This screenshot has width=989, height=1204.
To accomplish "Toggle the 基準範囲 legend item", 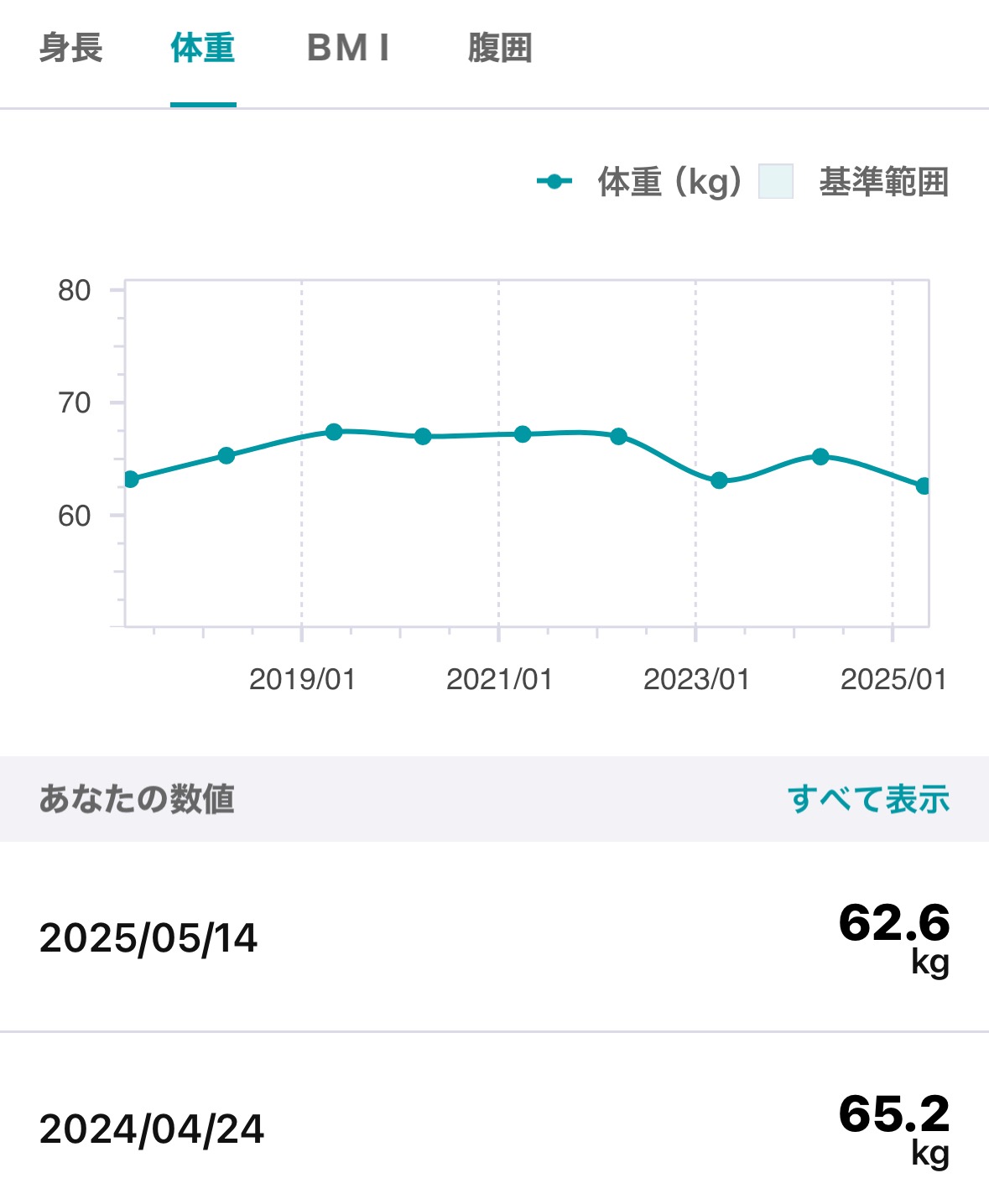I will click(x=854, y=182).
